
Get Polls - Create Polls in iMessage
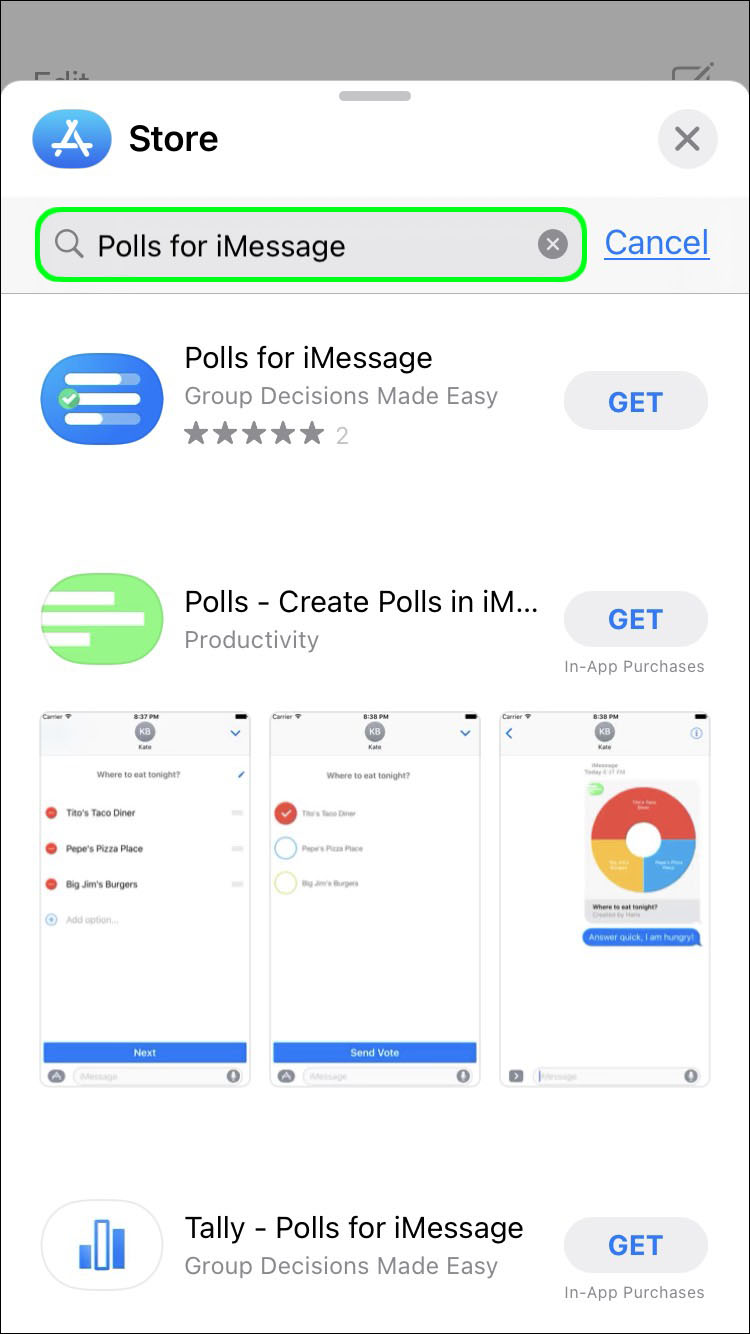(635, 619)
